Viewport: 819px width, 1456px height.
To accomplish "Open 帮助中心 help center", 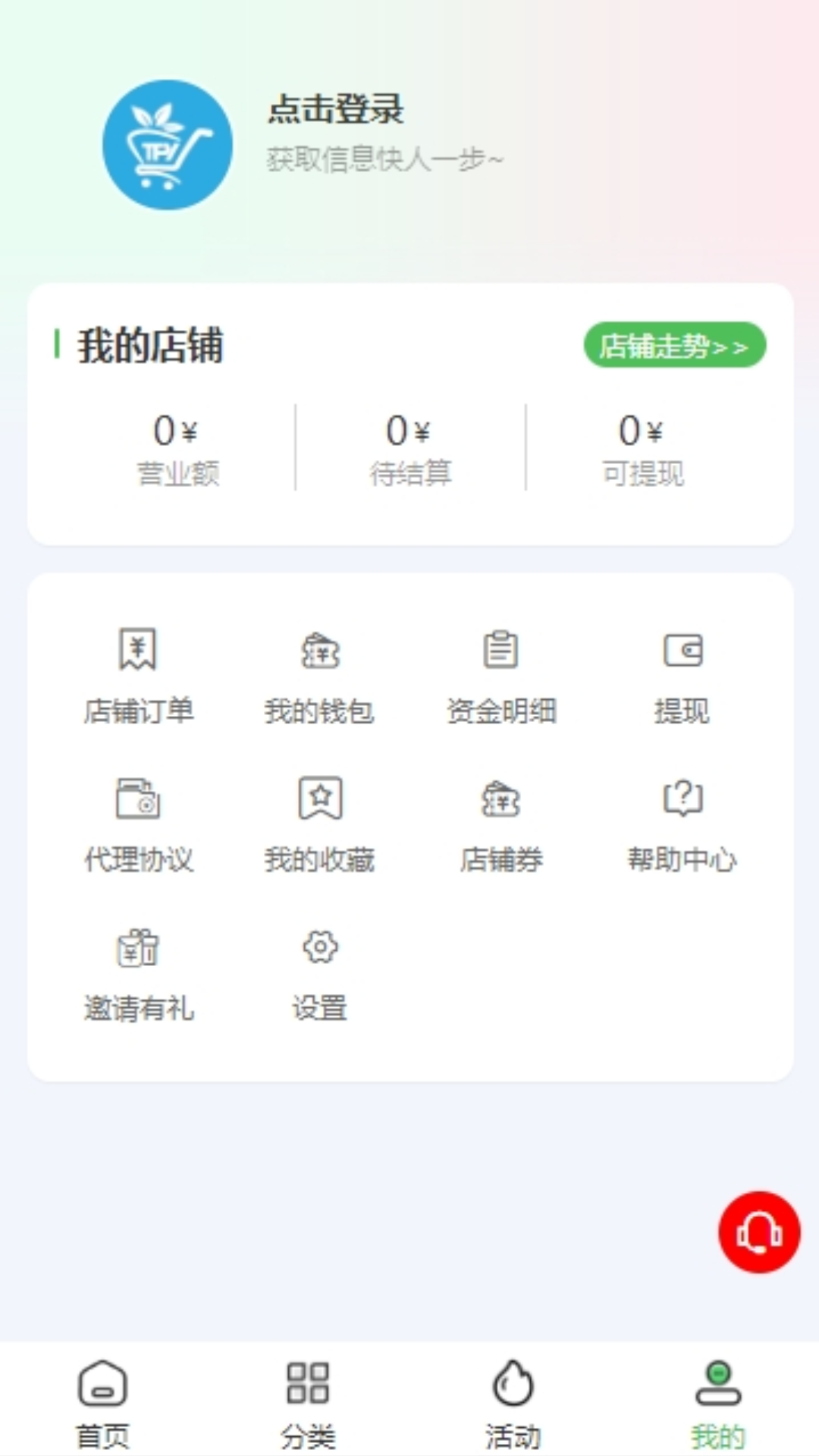I will pyautogui.click(x=682, y=824).
